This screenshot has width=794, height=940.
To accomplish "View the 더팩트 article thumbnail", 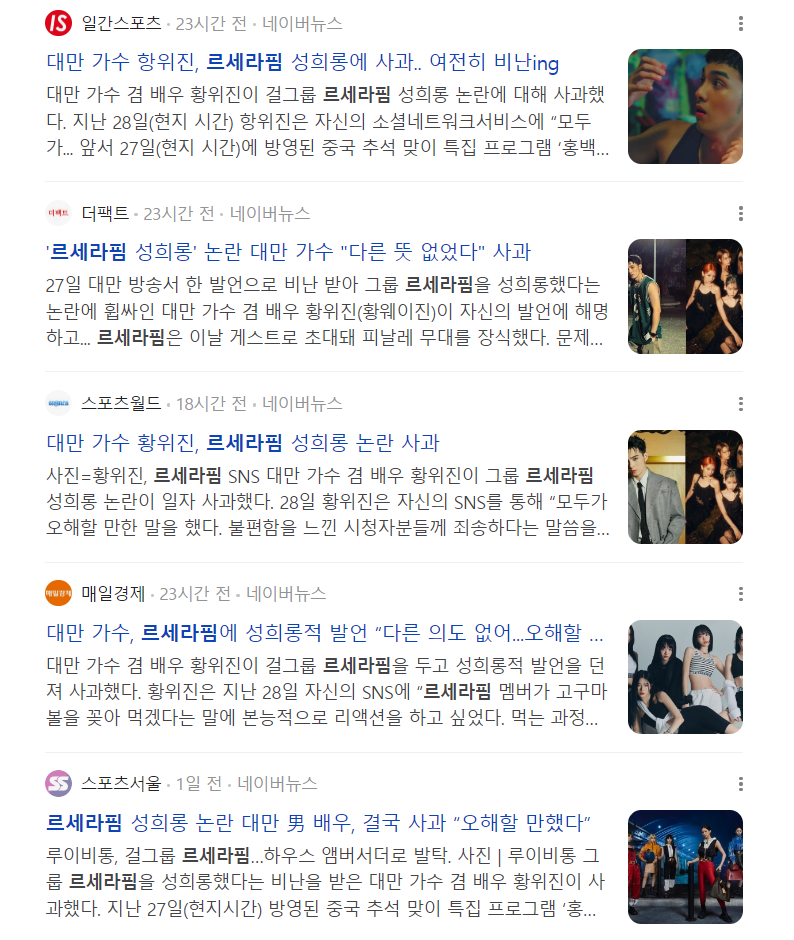I will (x=685, y=296).
